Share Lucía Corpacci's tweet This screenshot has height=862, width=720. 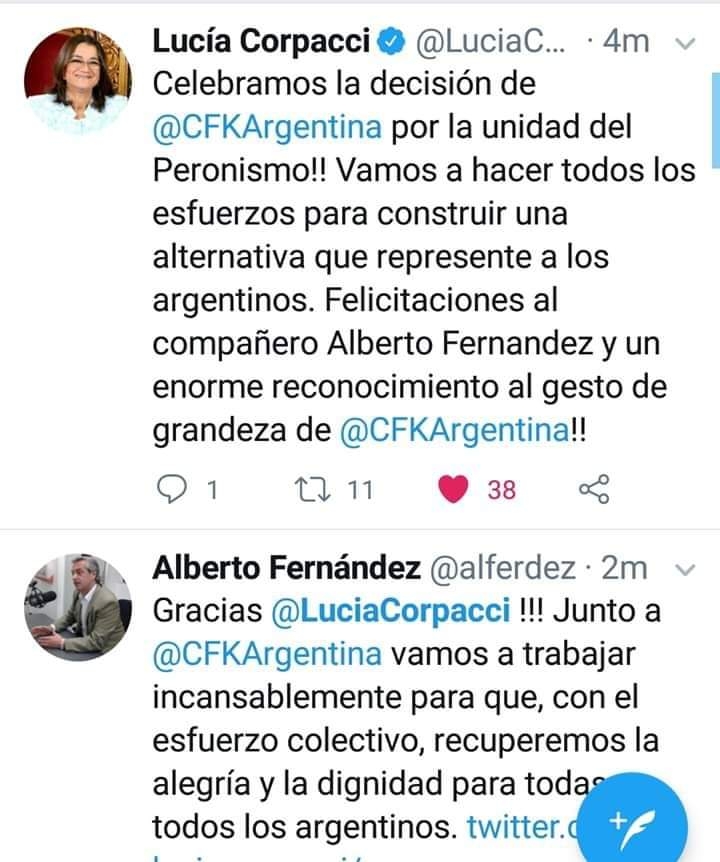coord(594,489)
